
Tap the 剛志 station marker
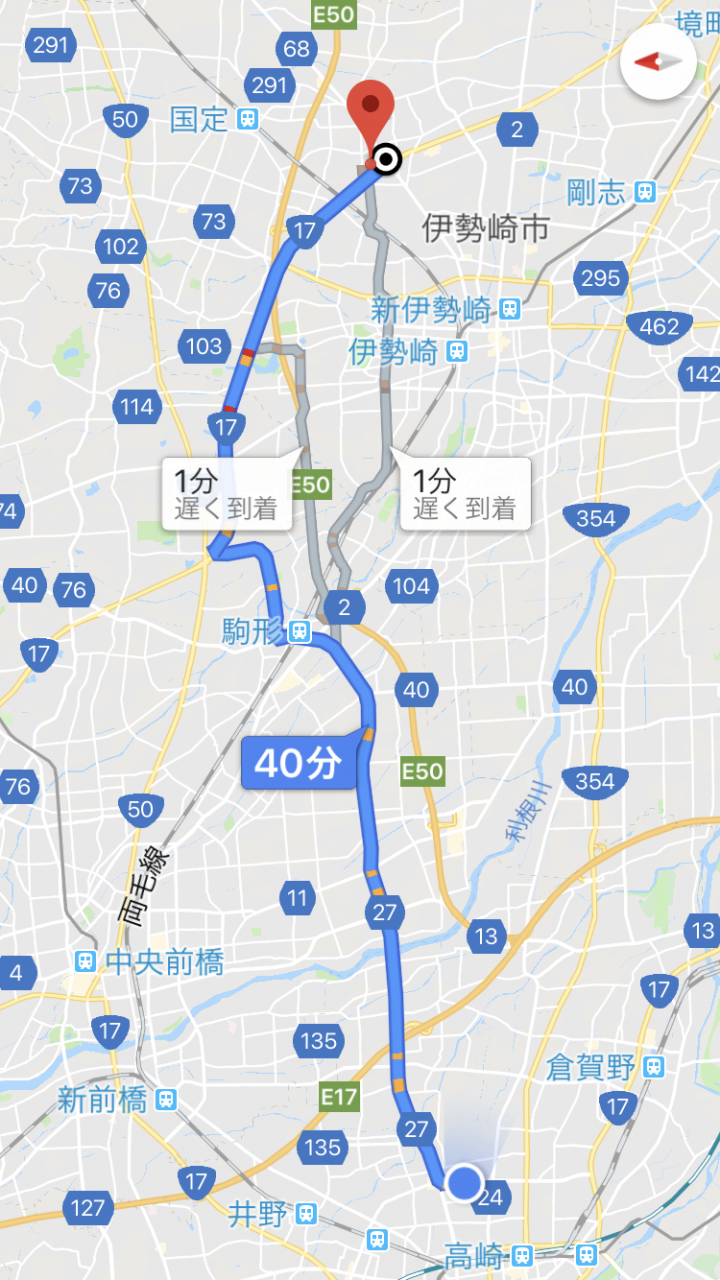[645, 191]
